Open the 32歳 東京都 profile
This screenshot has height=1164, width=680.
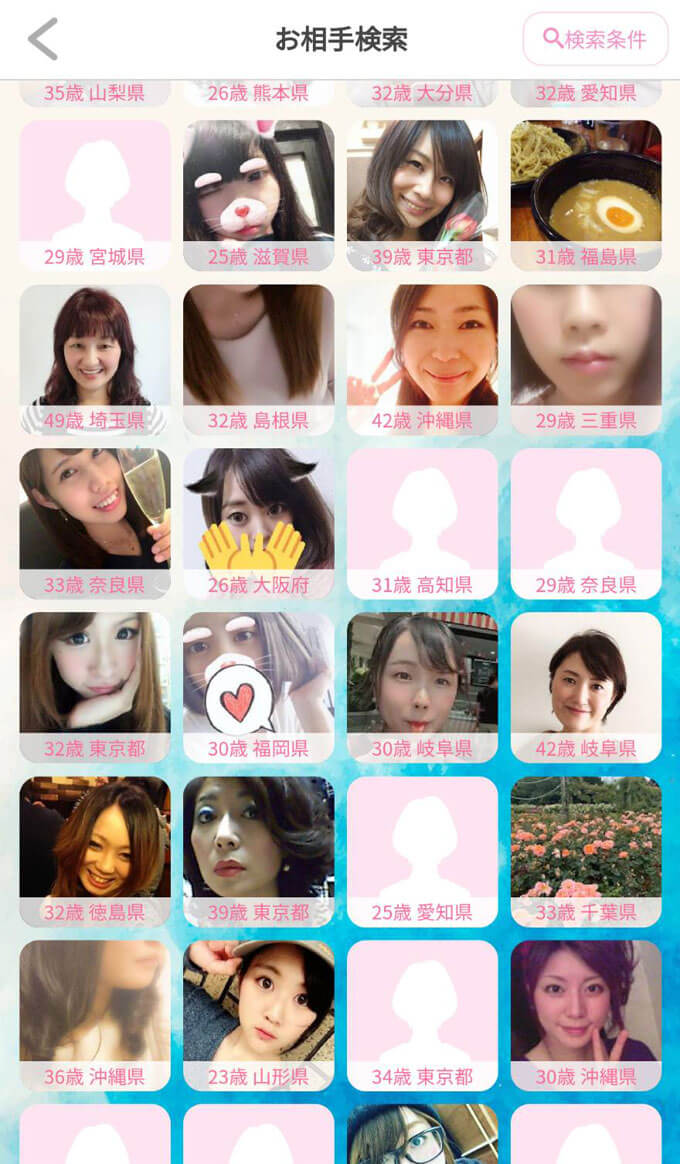[x=95, y=687]
